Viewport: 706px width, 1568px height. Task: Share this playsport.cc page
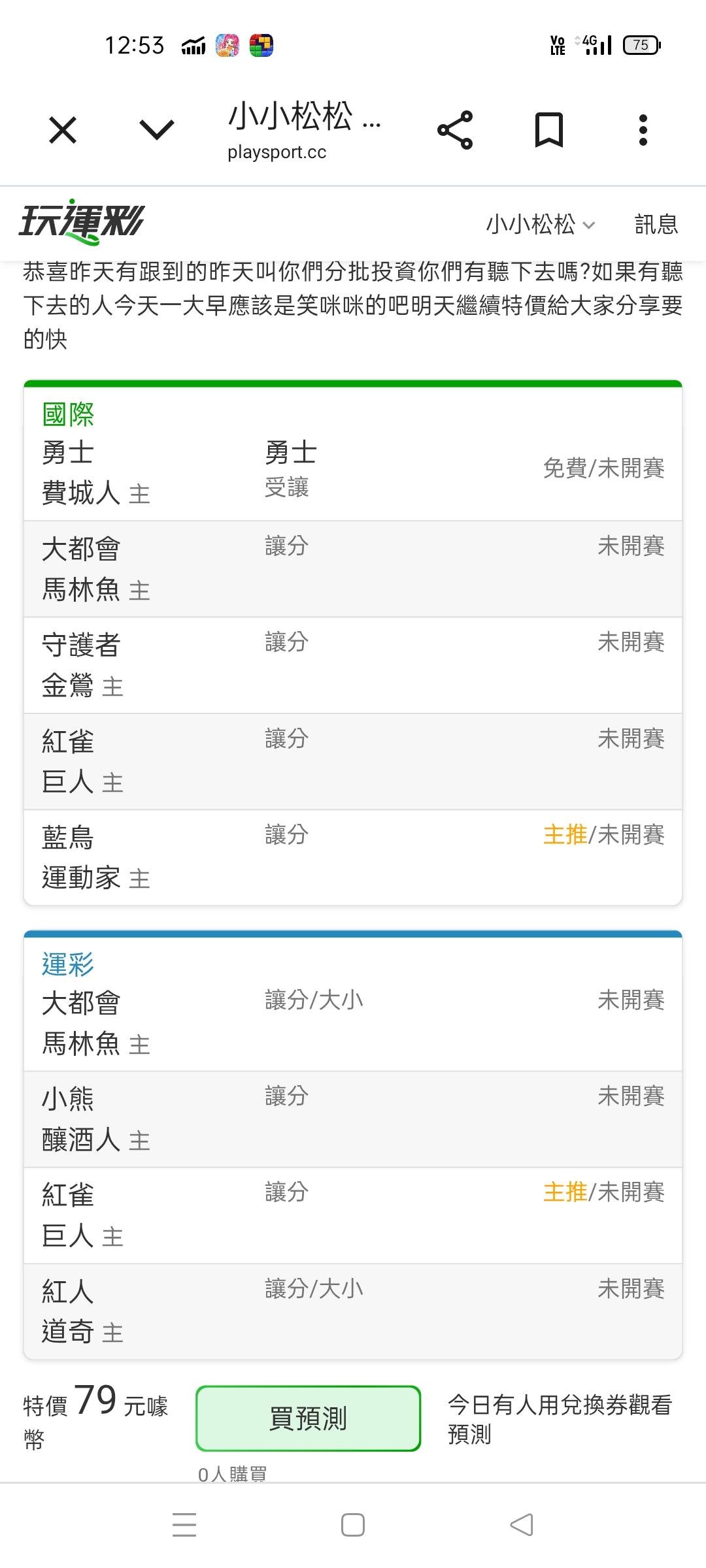[x=455, y=130]
